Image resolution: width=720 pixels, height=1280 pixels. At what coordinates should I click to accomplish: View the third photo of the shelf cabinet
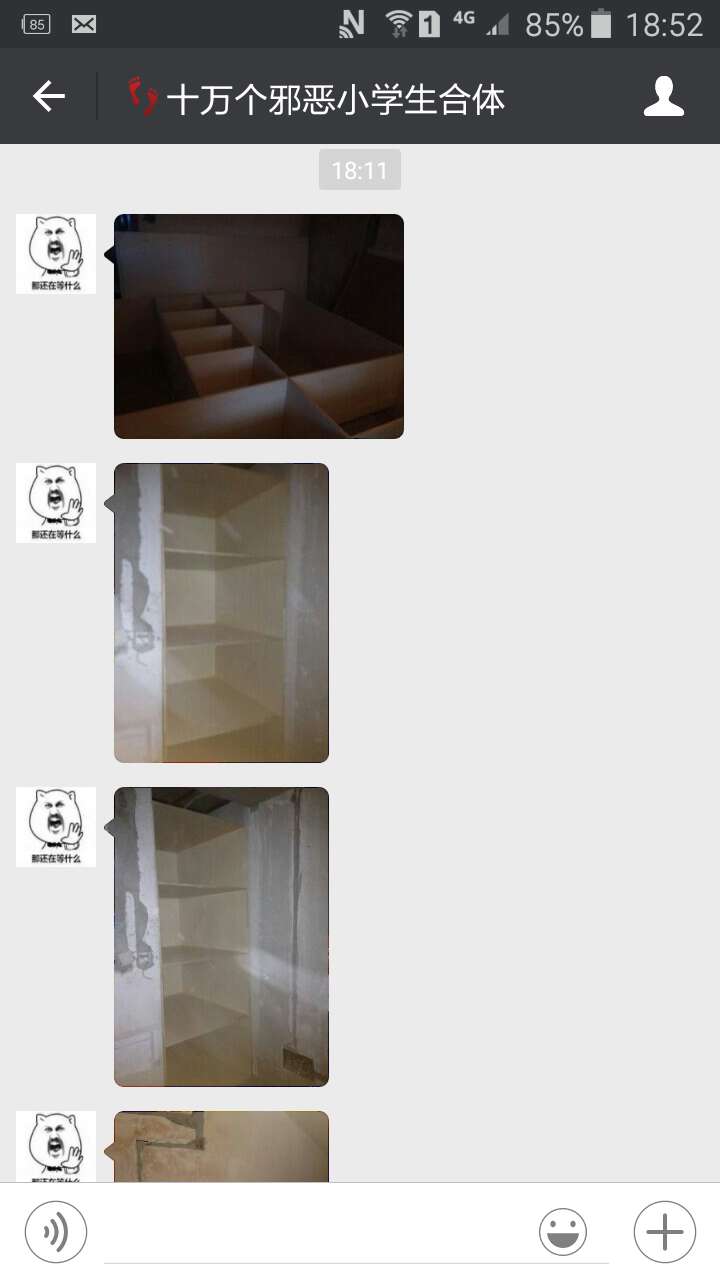(221, 936)
